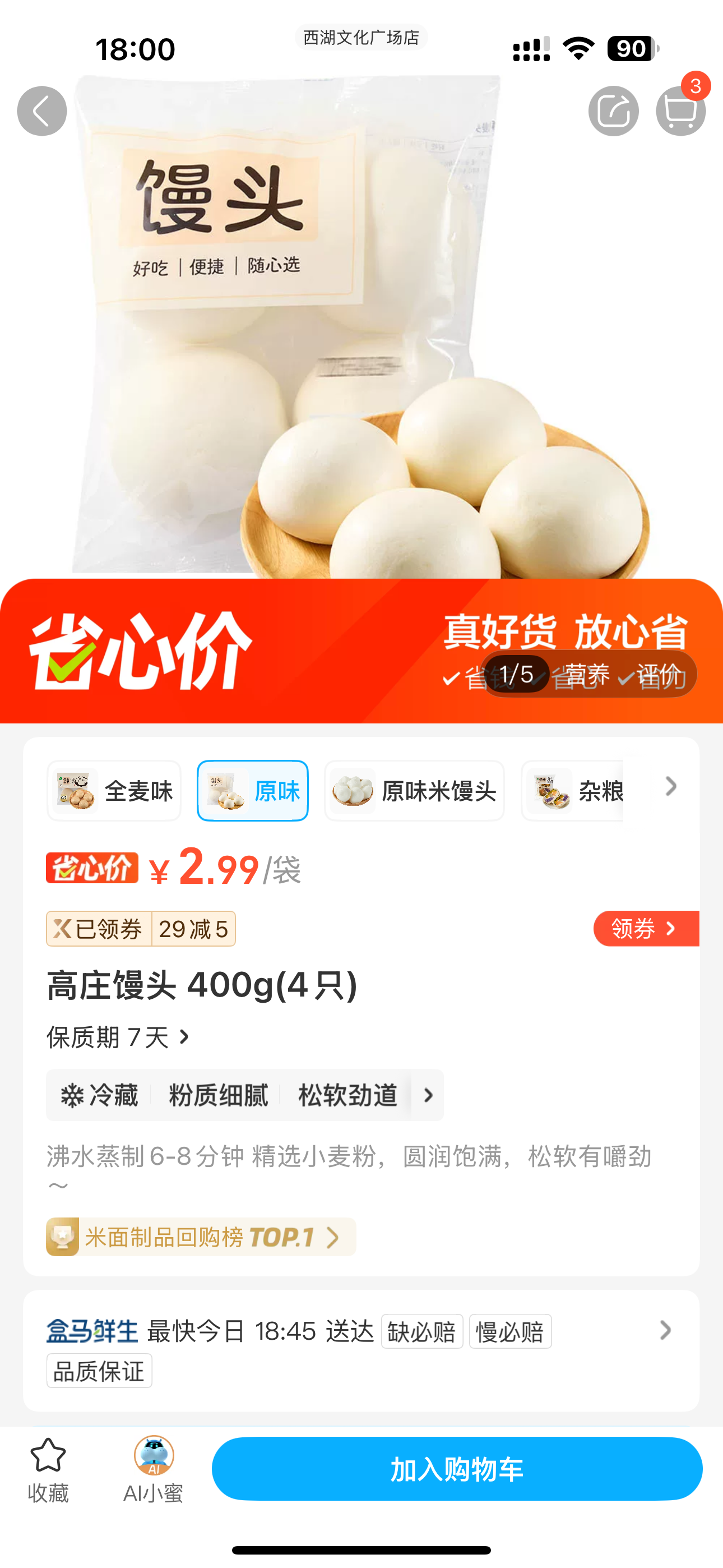Tap 领券 to claim a coupon

645,928
